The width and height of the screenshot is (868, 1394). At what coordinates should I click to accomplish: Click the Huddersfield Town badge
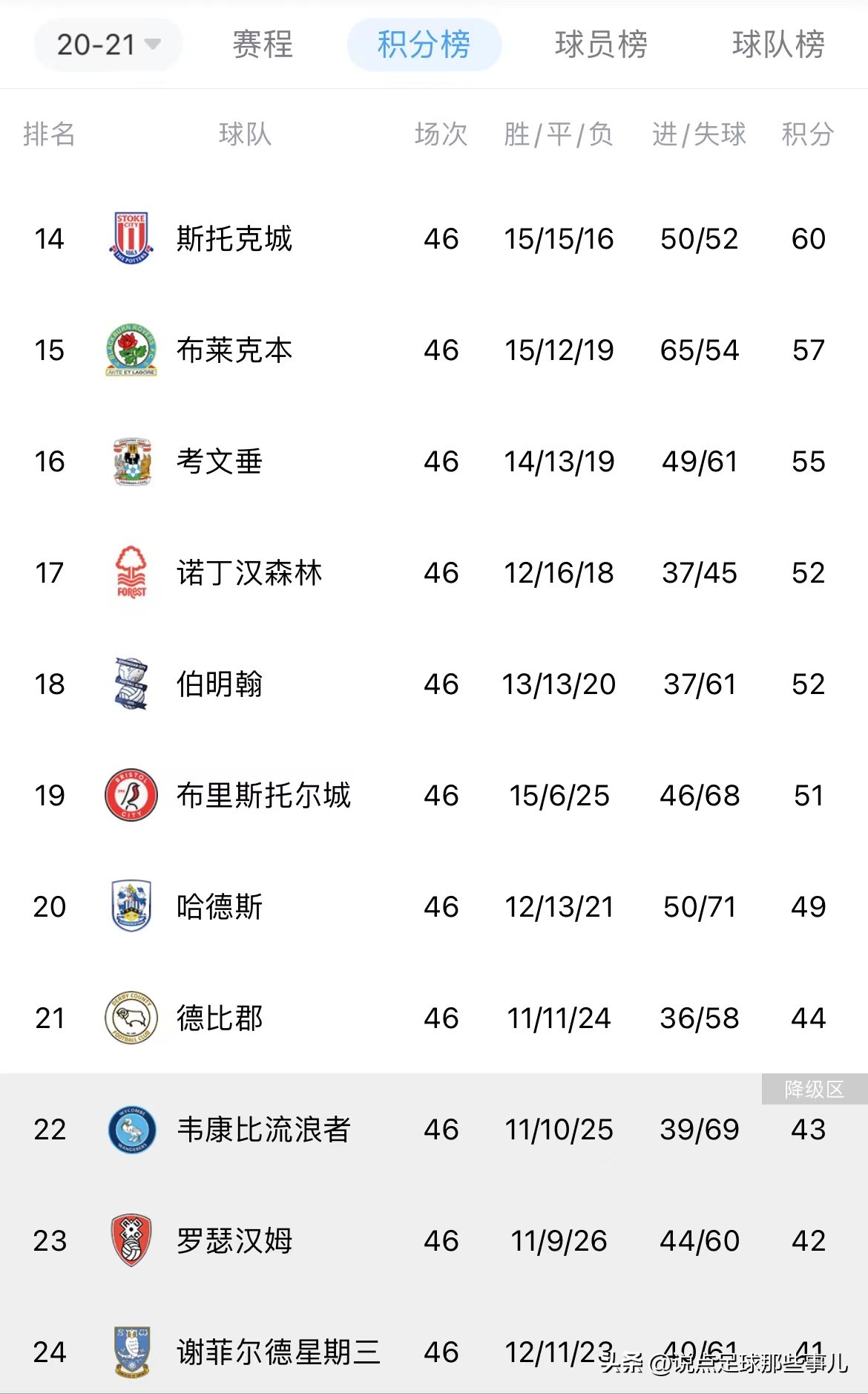point(130,906)
